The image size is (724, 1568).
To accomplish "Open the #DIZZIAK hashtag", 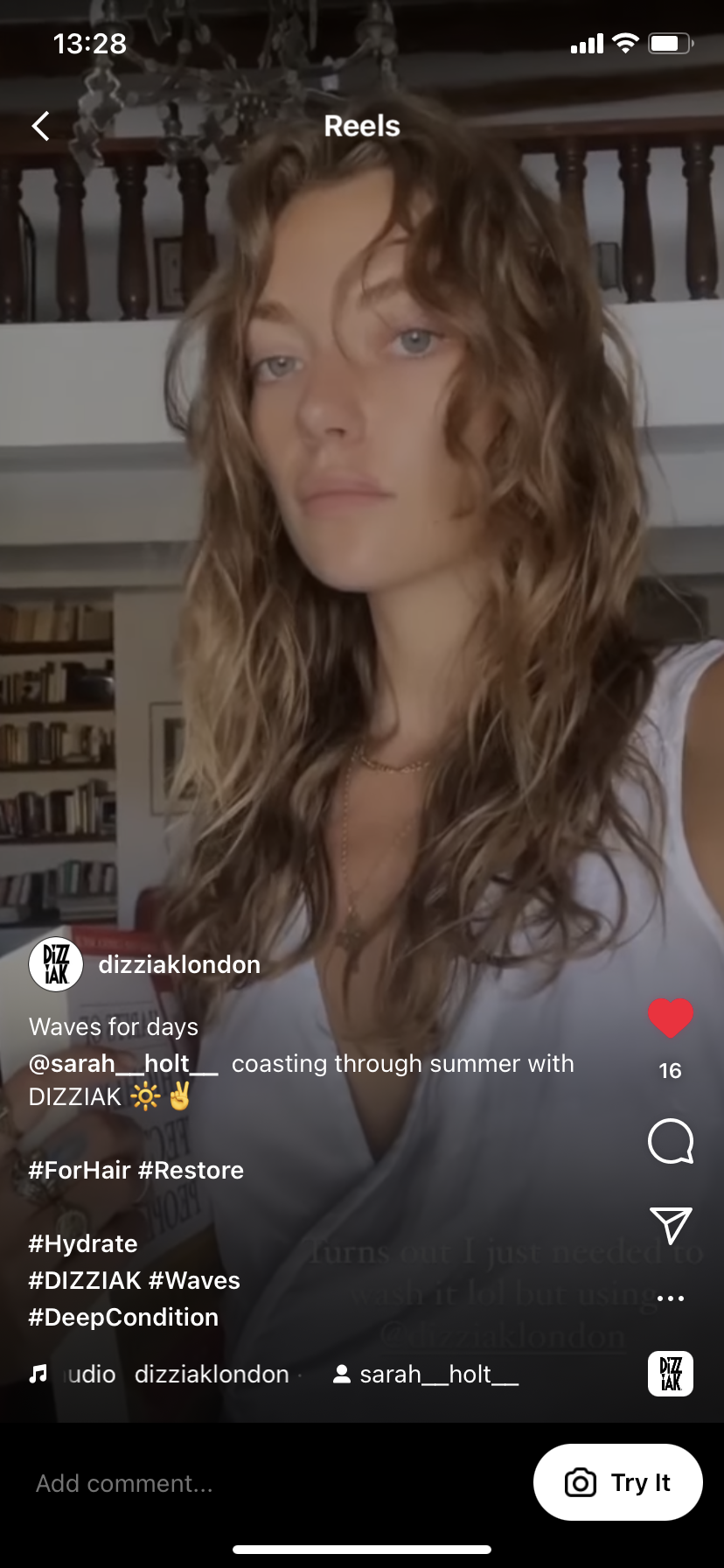I will click(85, 1280).
